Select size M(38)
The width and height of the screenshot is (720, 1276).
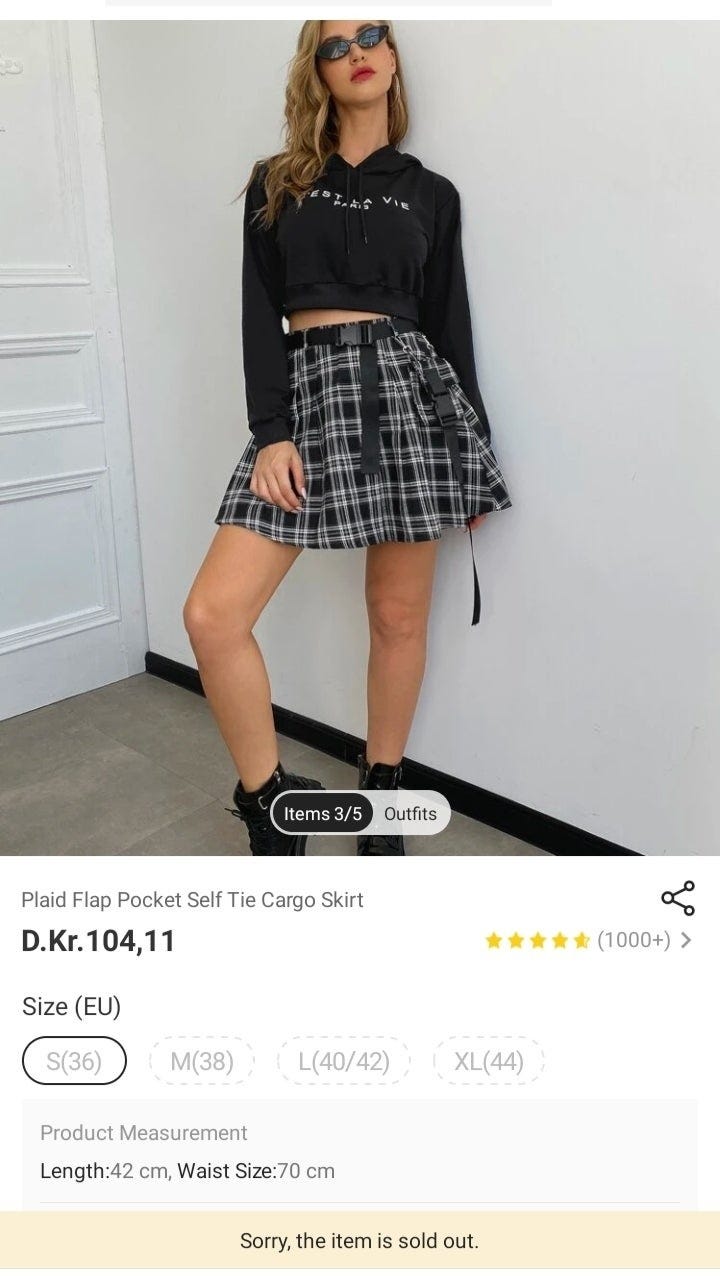point(203,1061)
